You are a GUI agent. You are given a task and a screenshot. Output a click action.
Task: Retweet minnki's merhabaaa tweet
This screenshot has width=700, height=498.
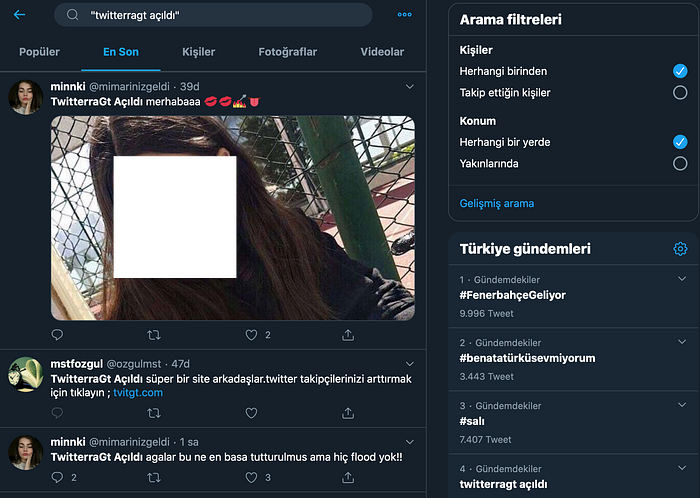[x=154, y=335]
